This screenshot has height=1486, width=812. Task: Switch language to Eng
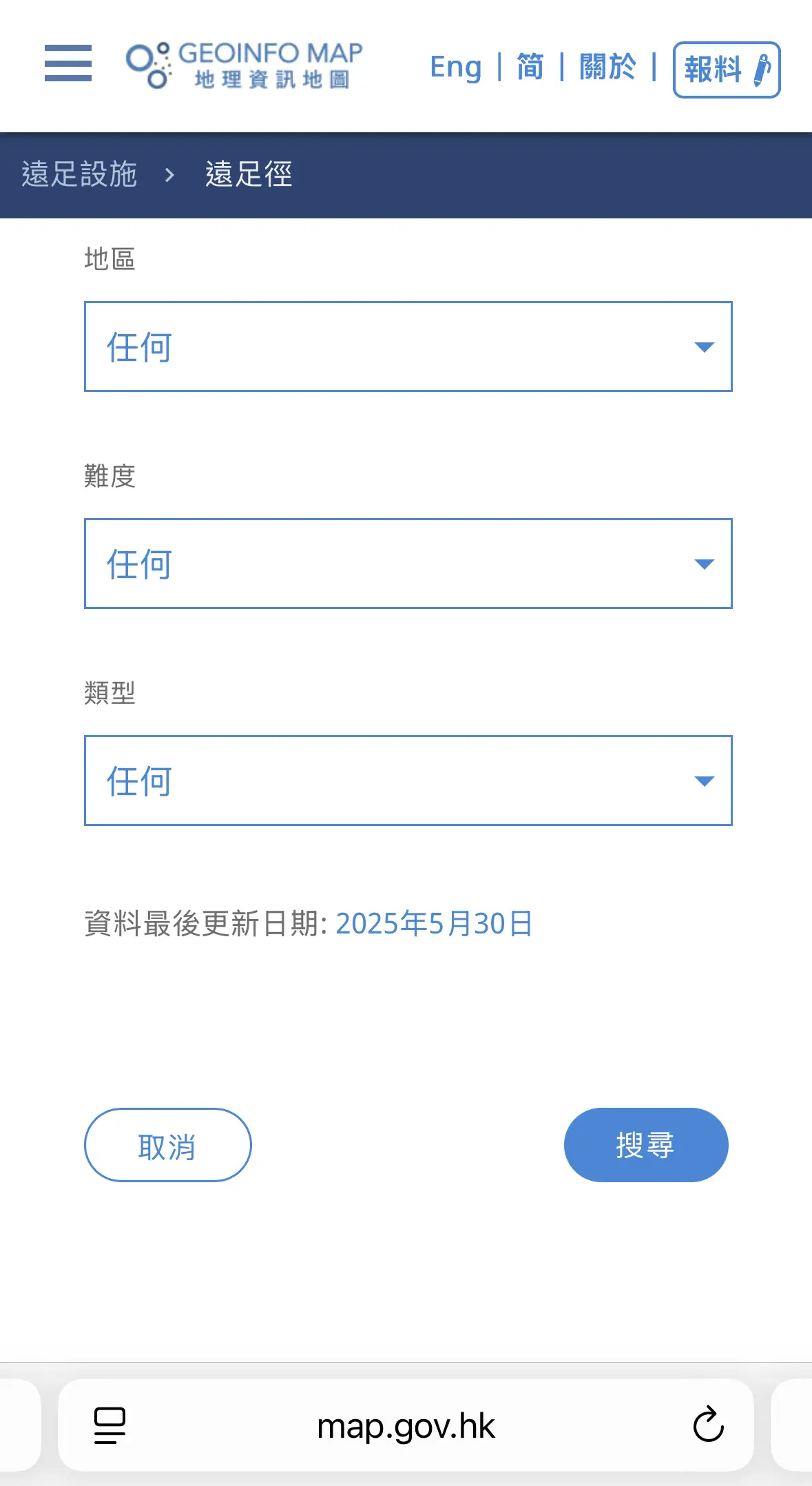point(455,68)
